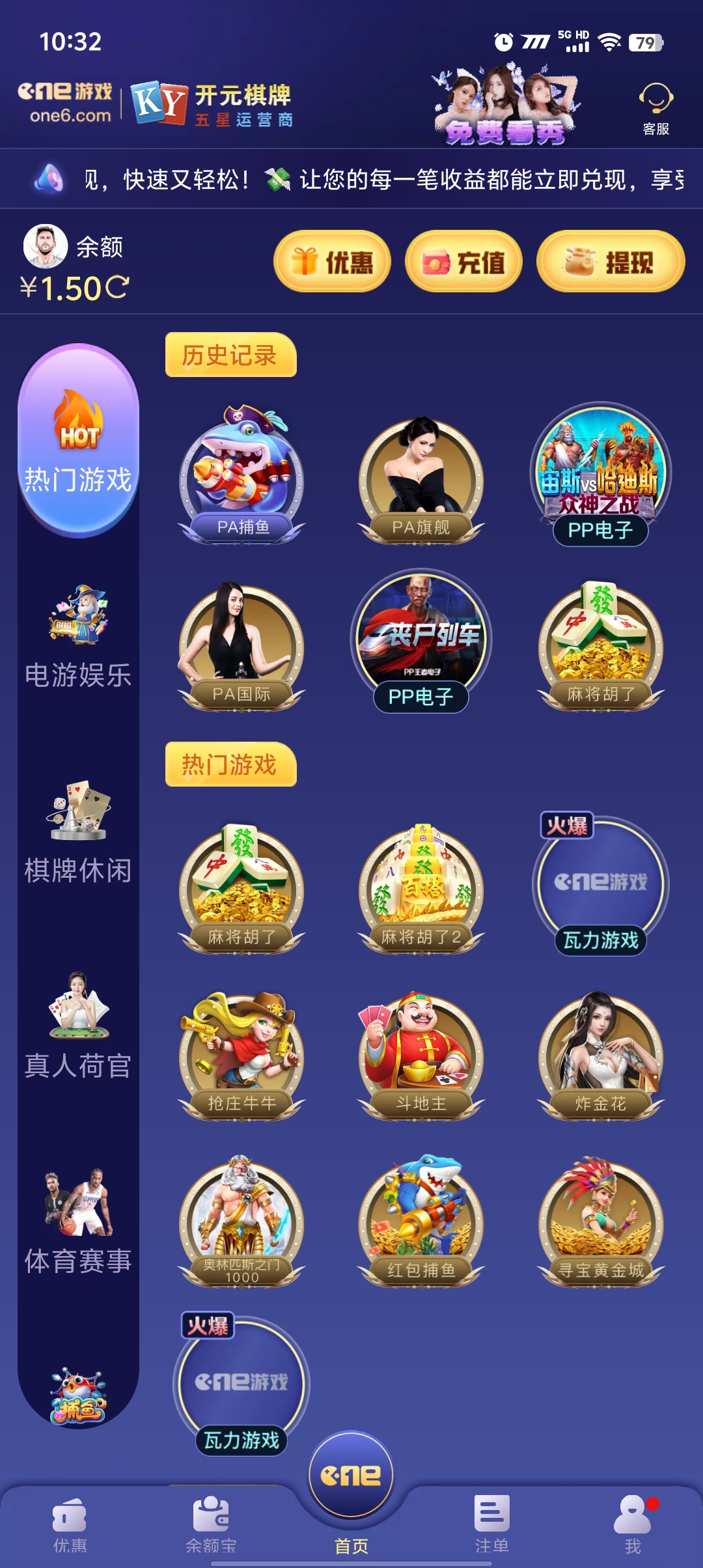Open 客服 customer service
The image size is (703, 1568).
click(655, 108)
